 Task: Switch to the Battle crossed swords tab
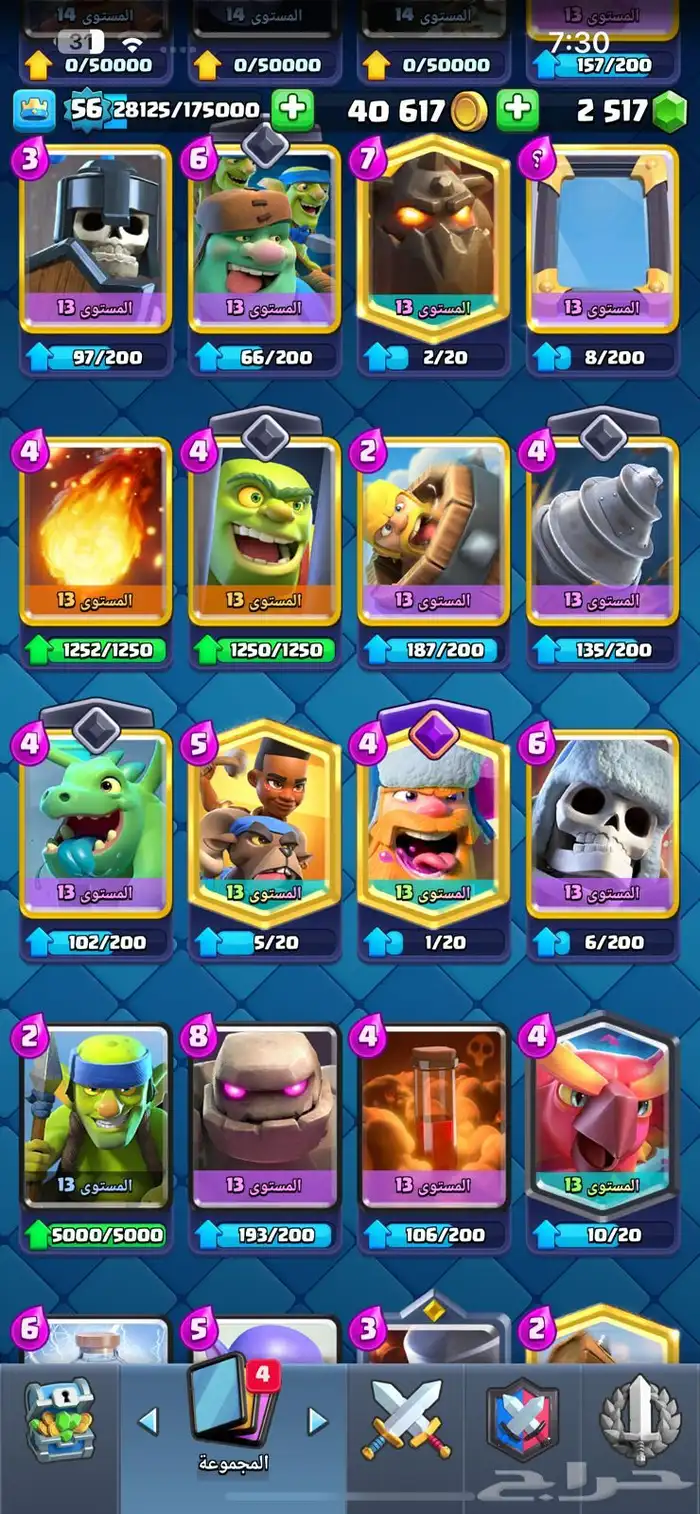407,1420
